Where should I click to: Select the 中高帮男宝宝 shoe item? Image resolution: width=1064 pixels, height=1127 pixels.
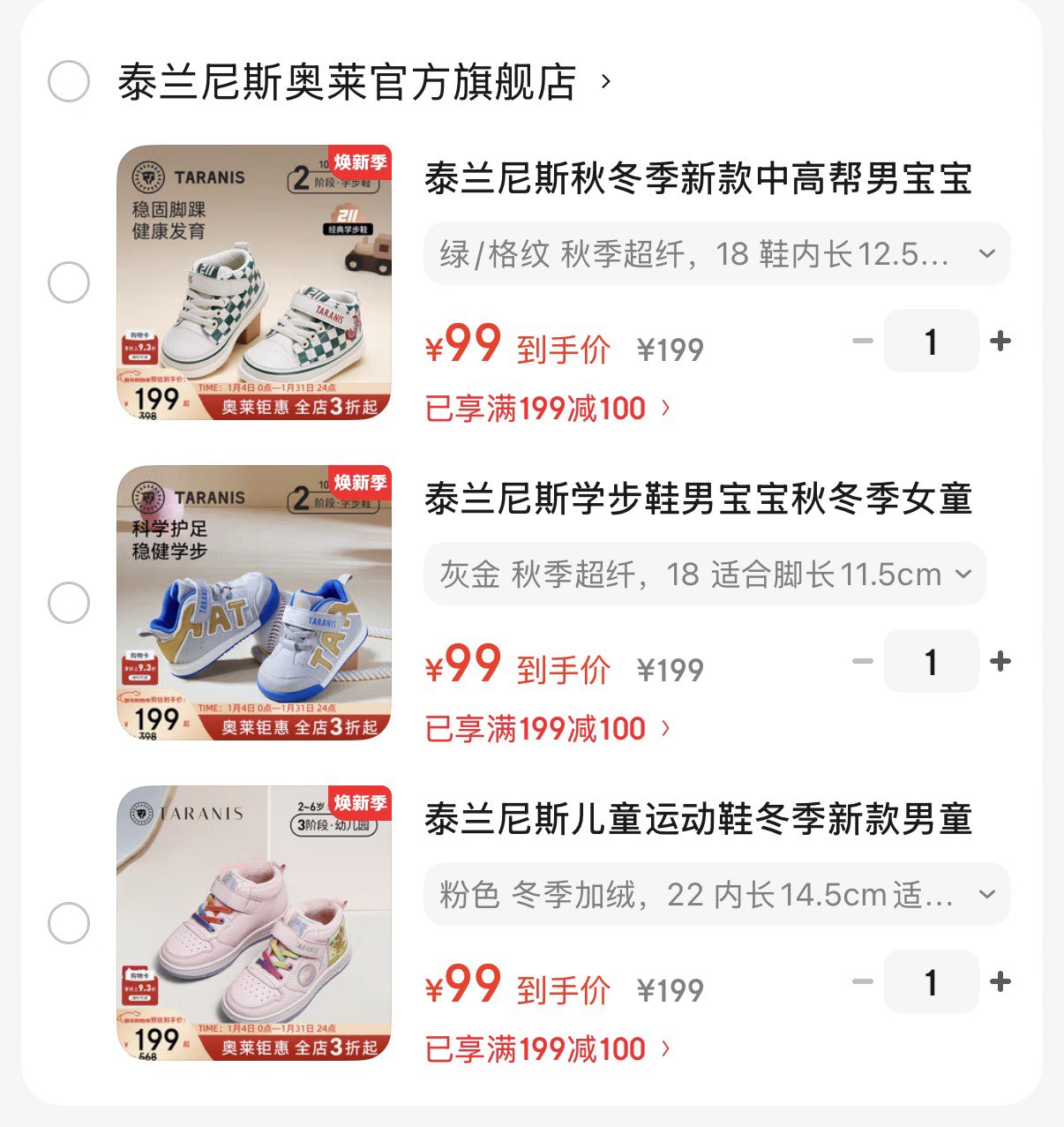[x=68, y=283]
